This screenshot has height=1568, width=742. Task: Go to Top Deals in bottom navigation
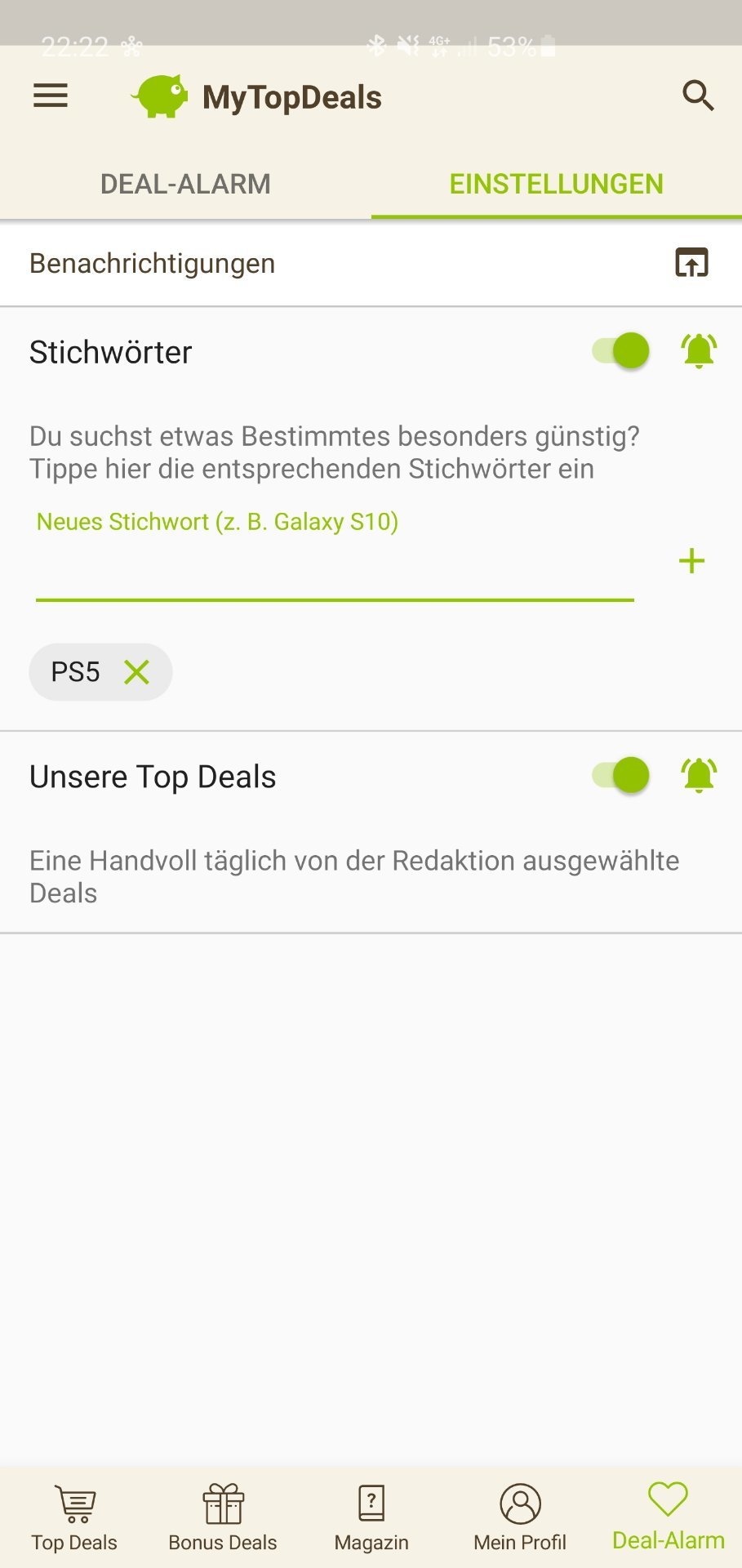(74, 1517)
